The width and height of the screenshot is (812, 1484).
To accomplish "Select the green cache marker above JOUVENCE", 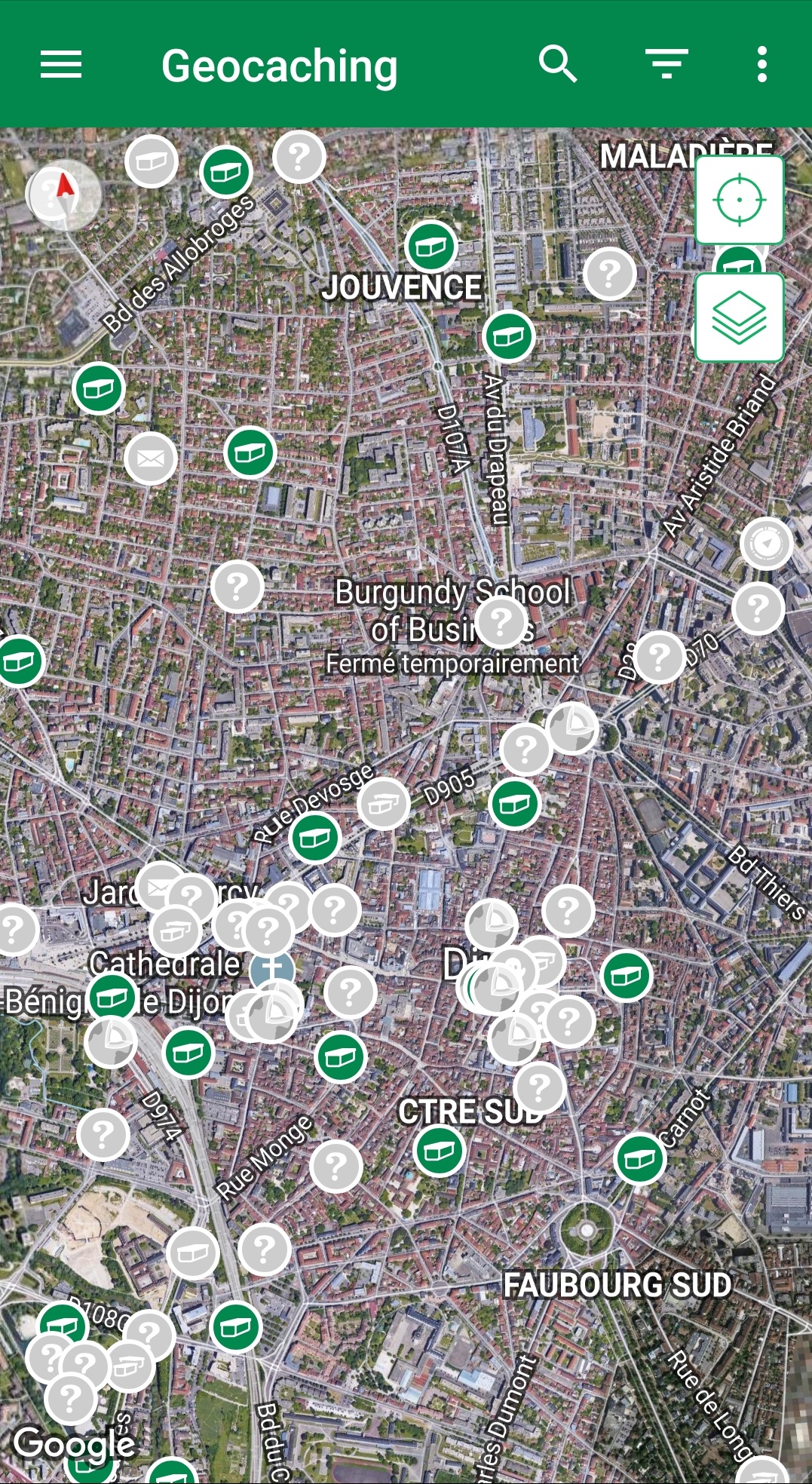I will (431, 247).
